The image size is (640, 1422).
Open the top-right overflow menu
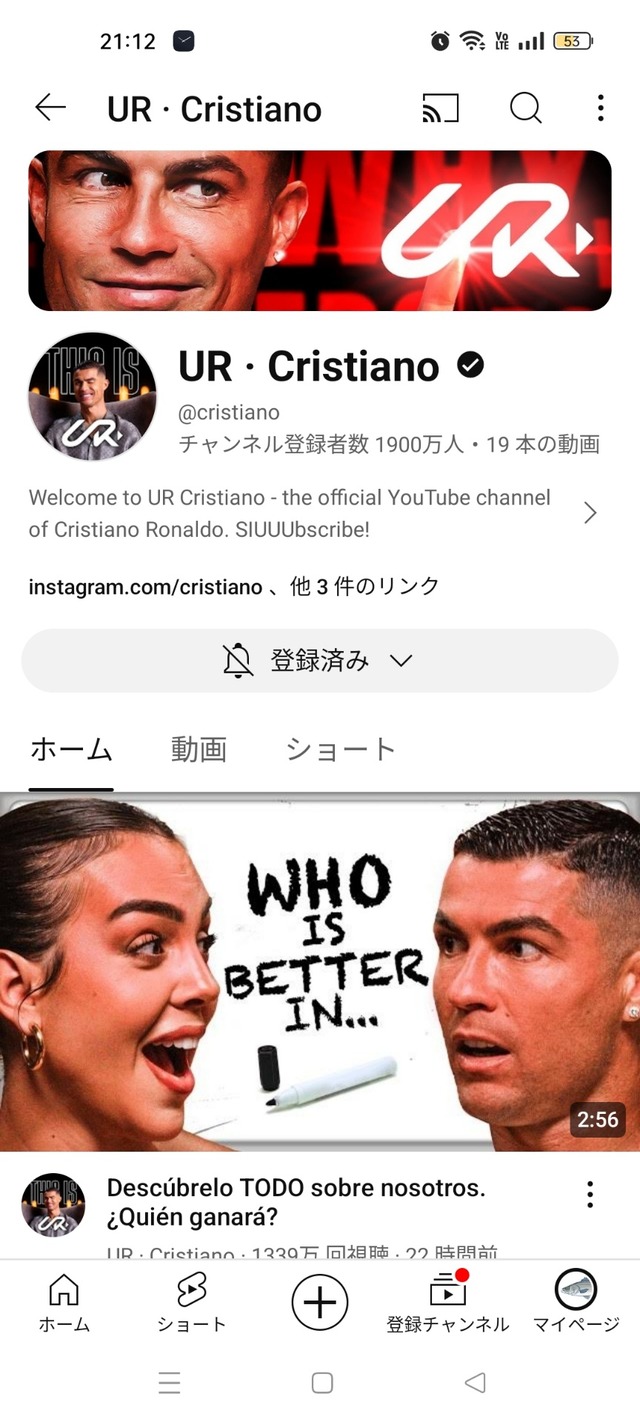click(x=600, y=108)
